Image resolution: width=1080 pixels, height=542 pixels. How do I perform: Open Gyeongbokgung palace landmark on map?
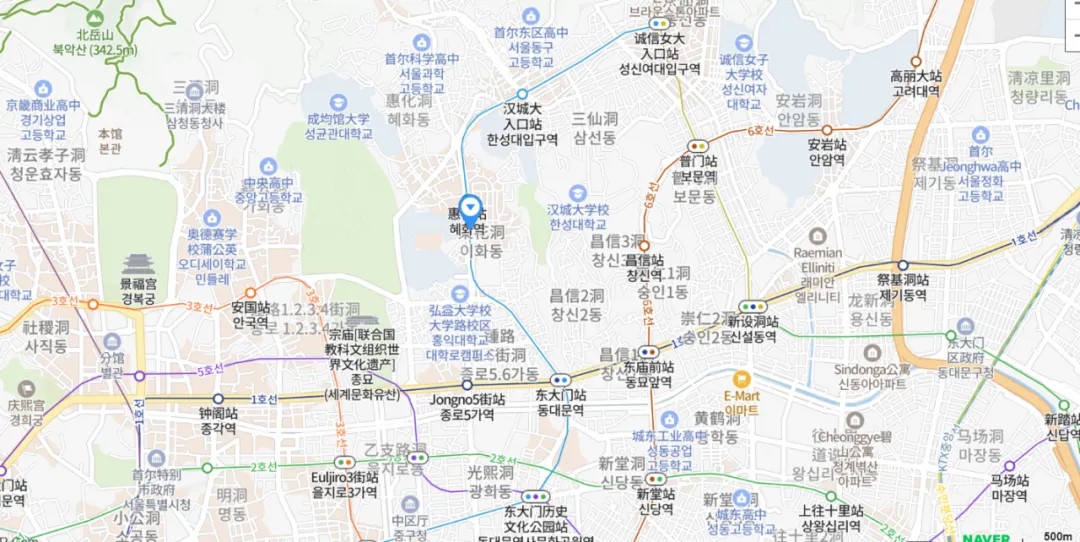pos(138,265)
